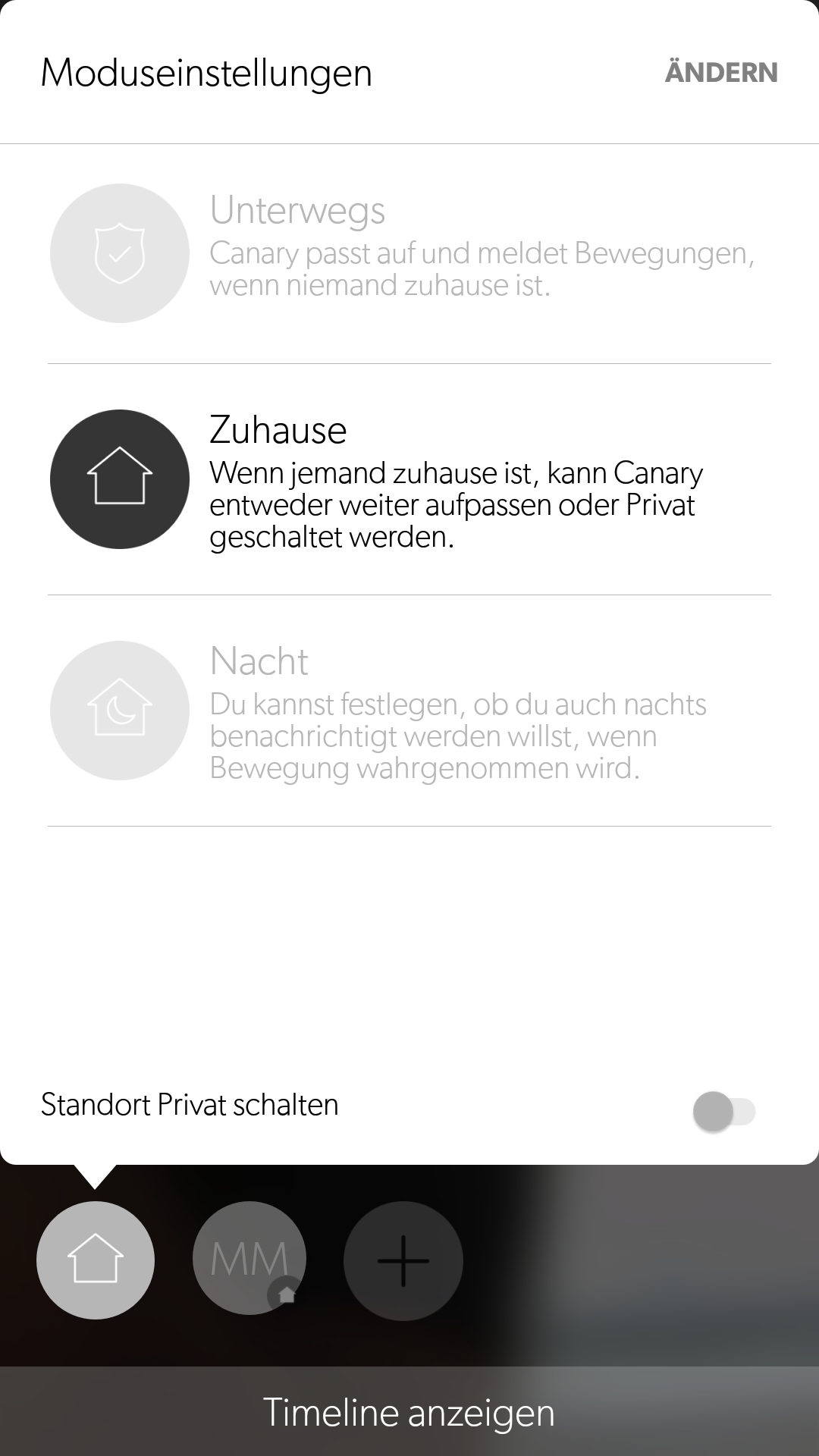
Task: Add a new member with plus button
Action: click(403, 1260)
